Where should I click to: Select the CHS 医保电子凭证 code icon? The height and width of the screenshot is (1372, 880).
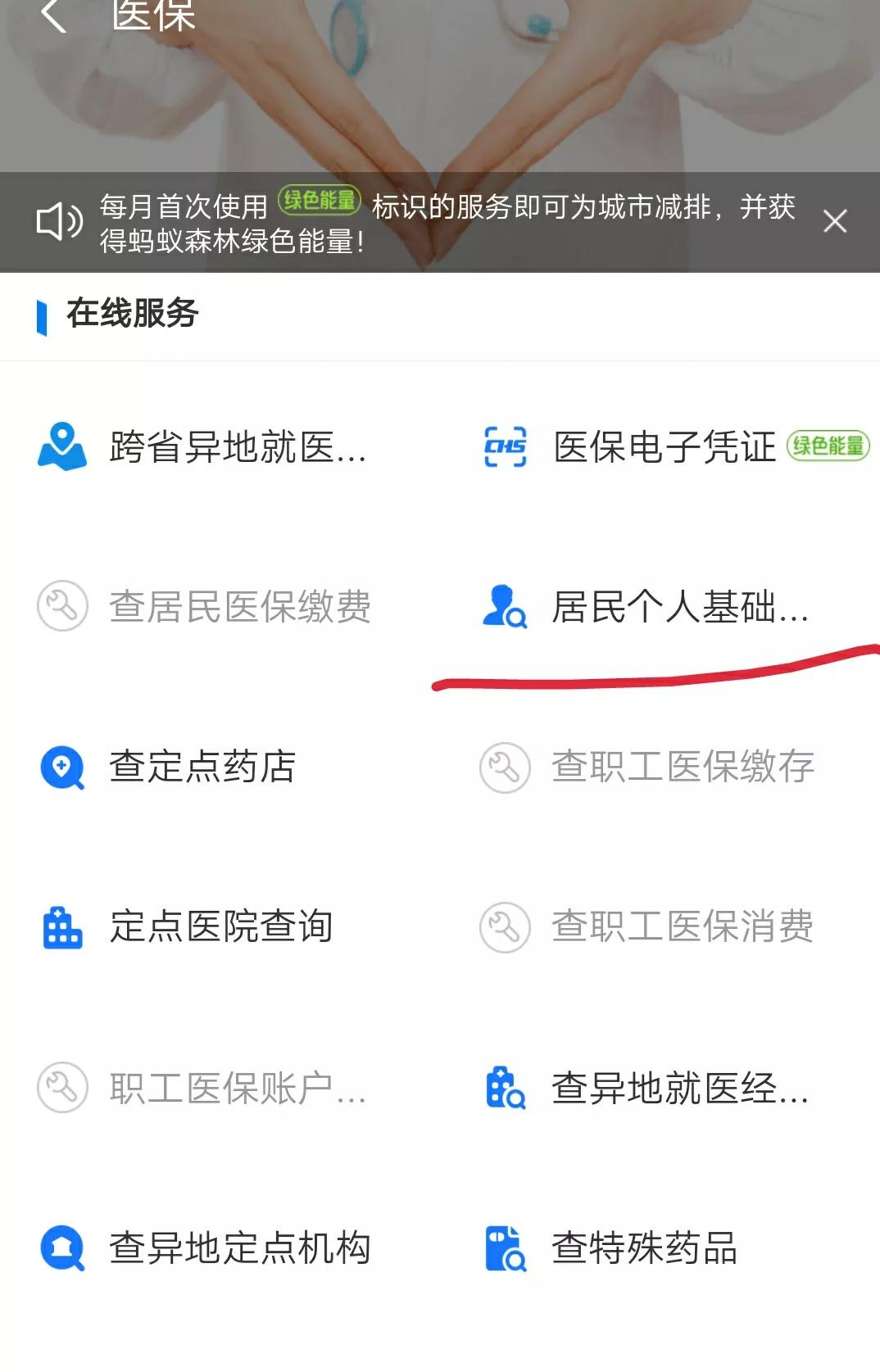[505, 446]
